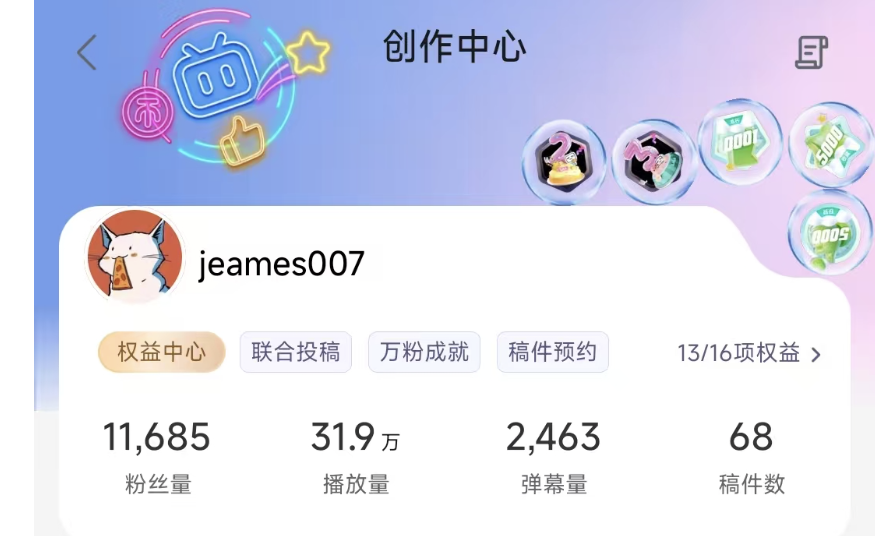
Task: Open the 权益中心 chip
Action: [x=161, y=352]
